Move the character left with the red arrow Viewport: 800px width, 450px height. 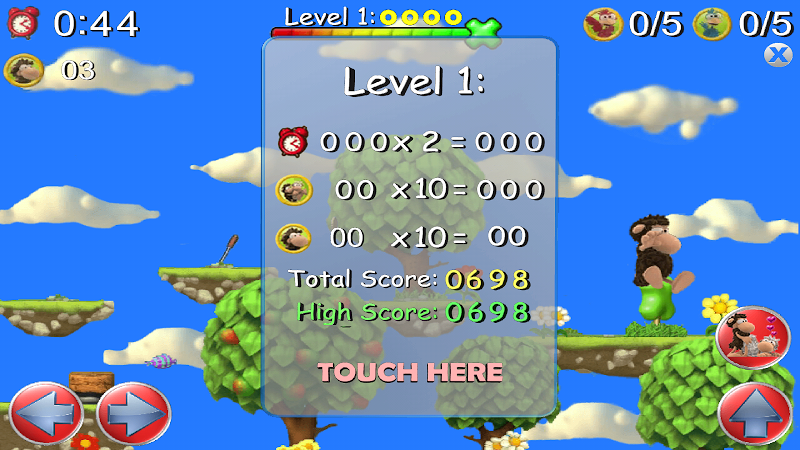44,412
